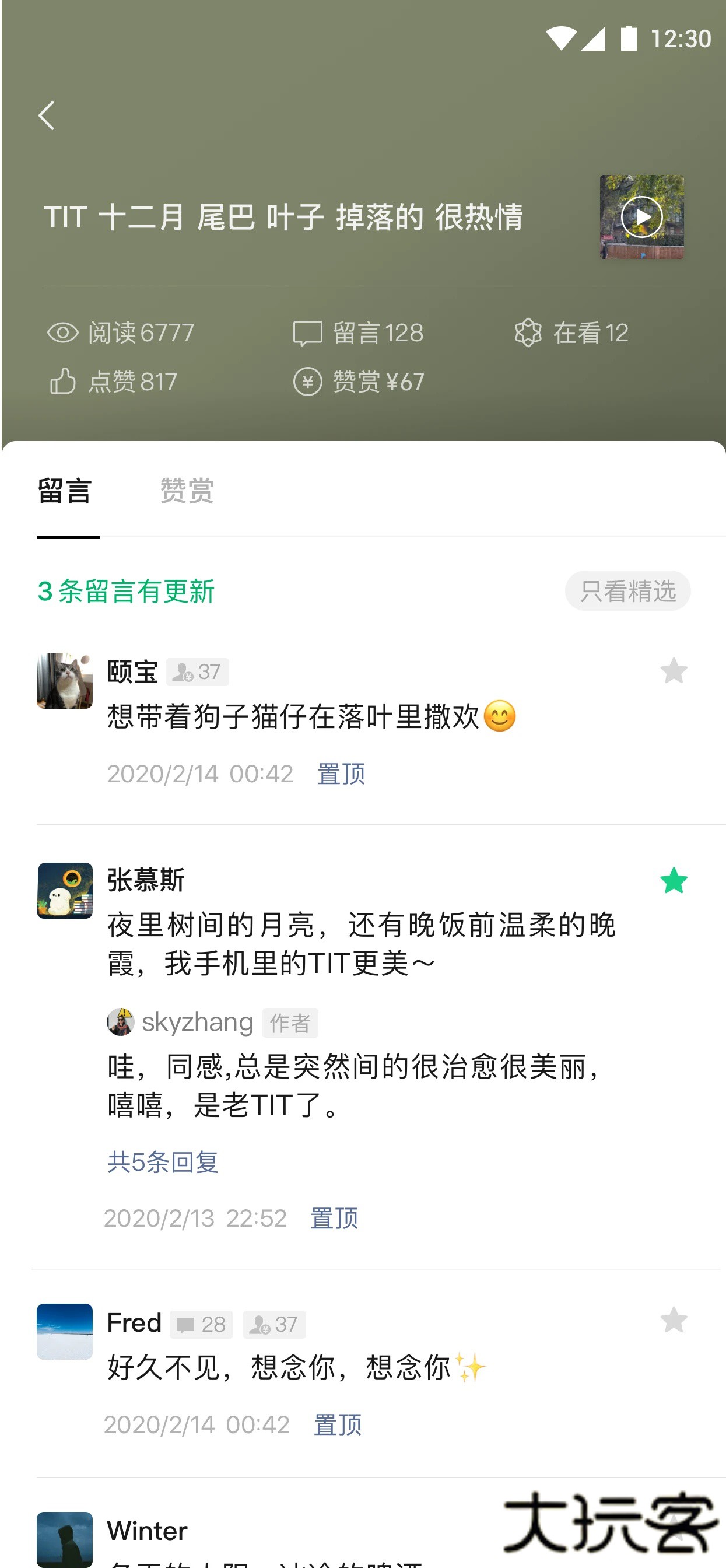Tap the 留言 comment bubble icon
Image resolution: width=726 pixels, height=1568 pixels.
coord(309,332)
